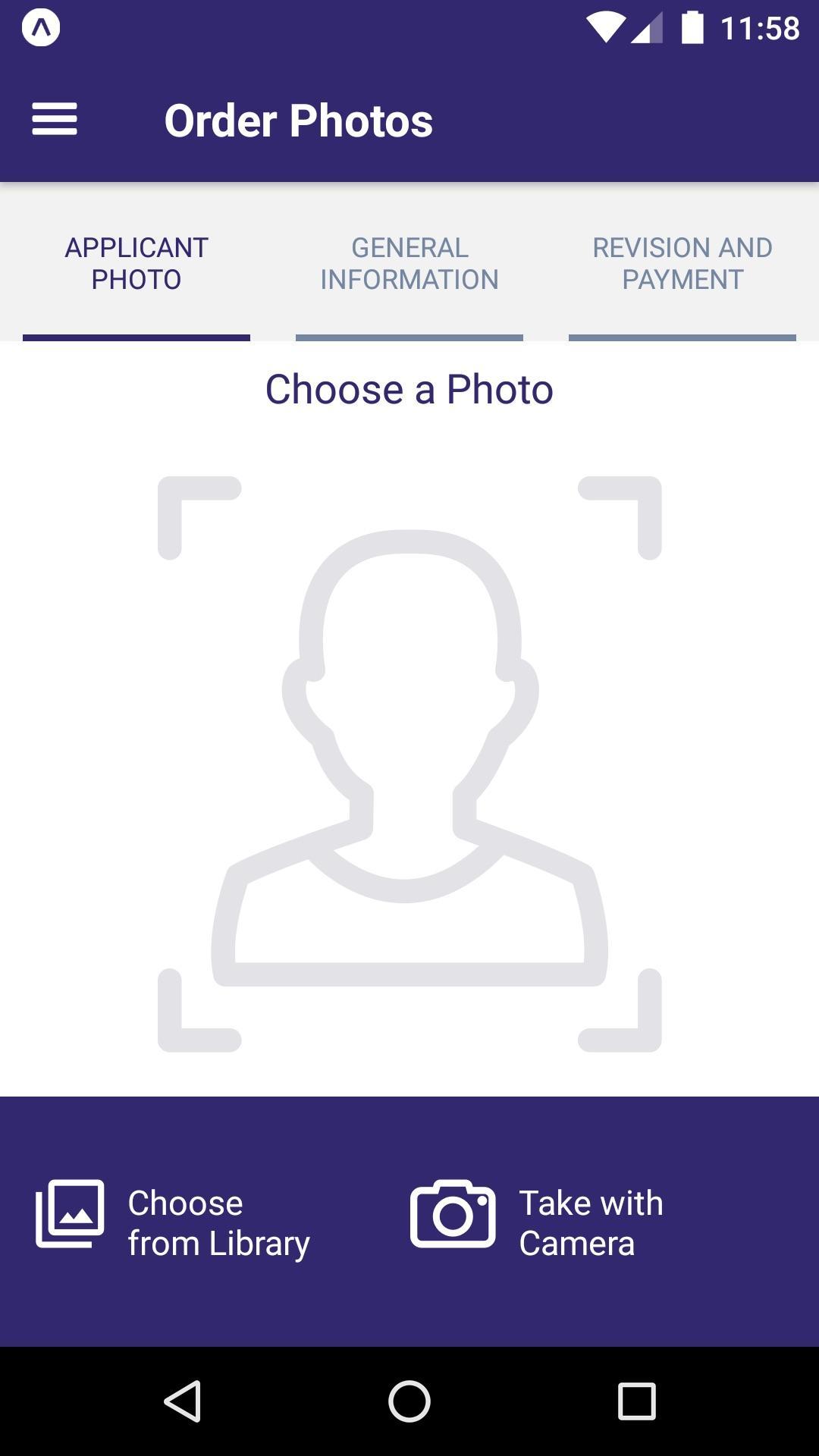Go to the home screen
This screenshot has height=1456, width=819.
point(409,1401)
